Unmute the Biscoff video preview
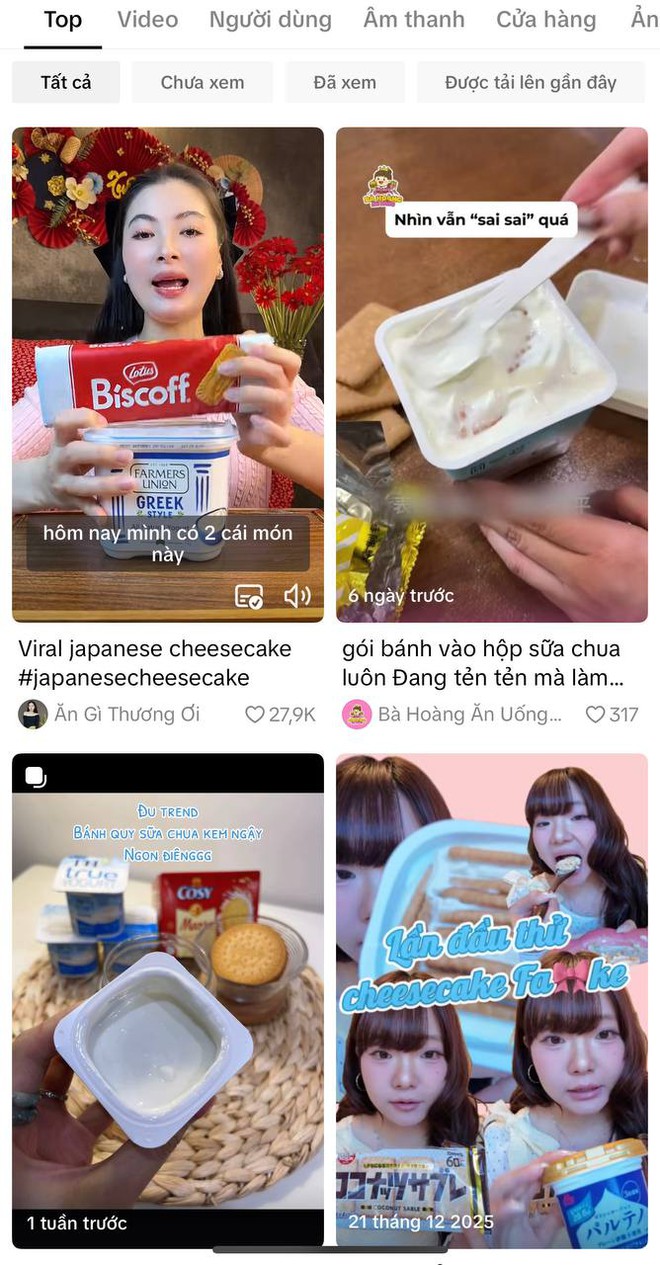 click(297, 597)
